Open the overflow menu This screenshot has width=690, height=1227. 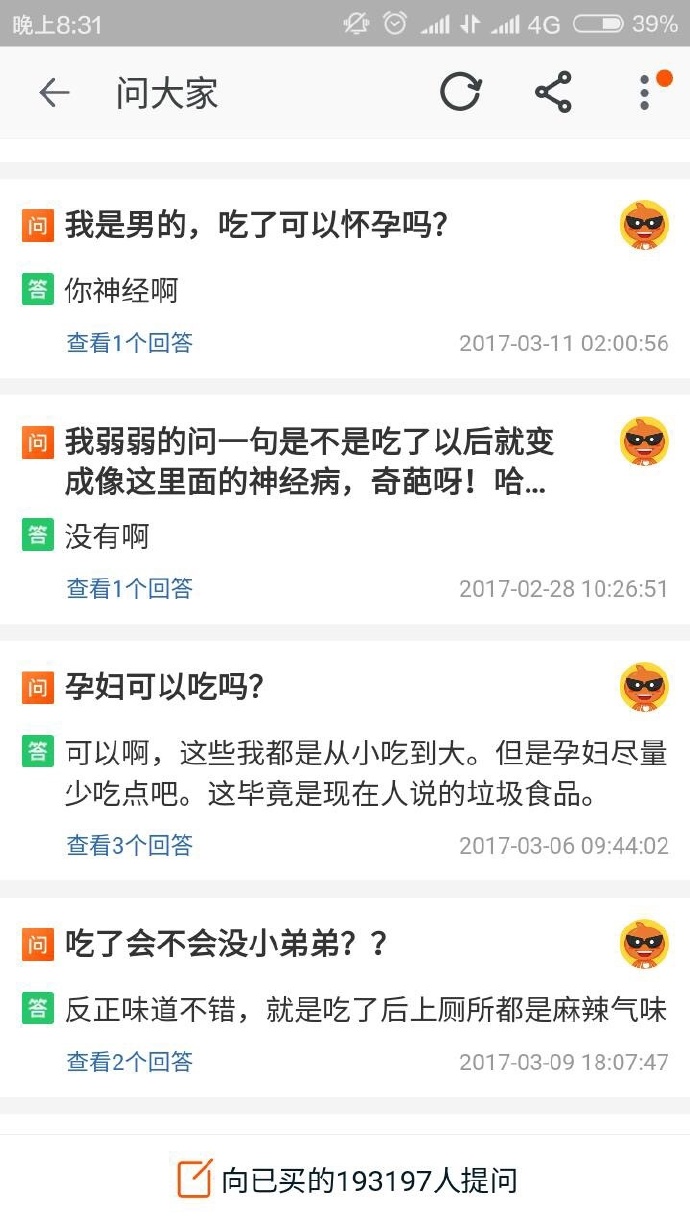(645, 93)
